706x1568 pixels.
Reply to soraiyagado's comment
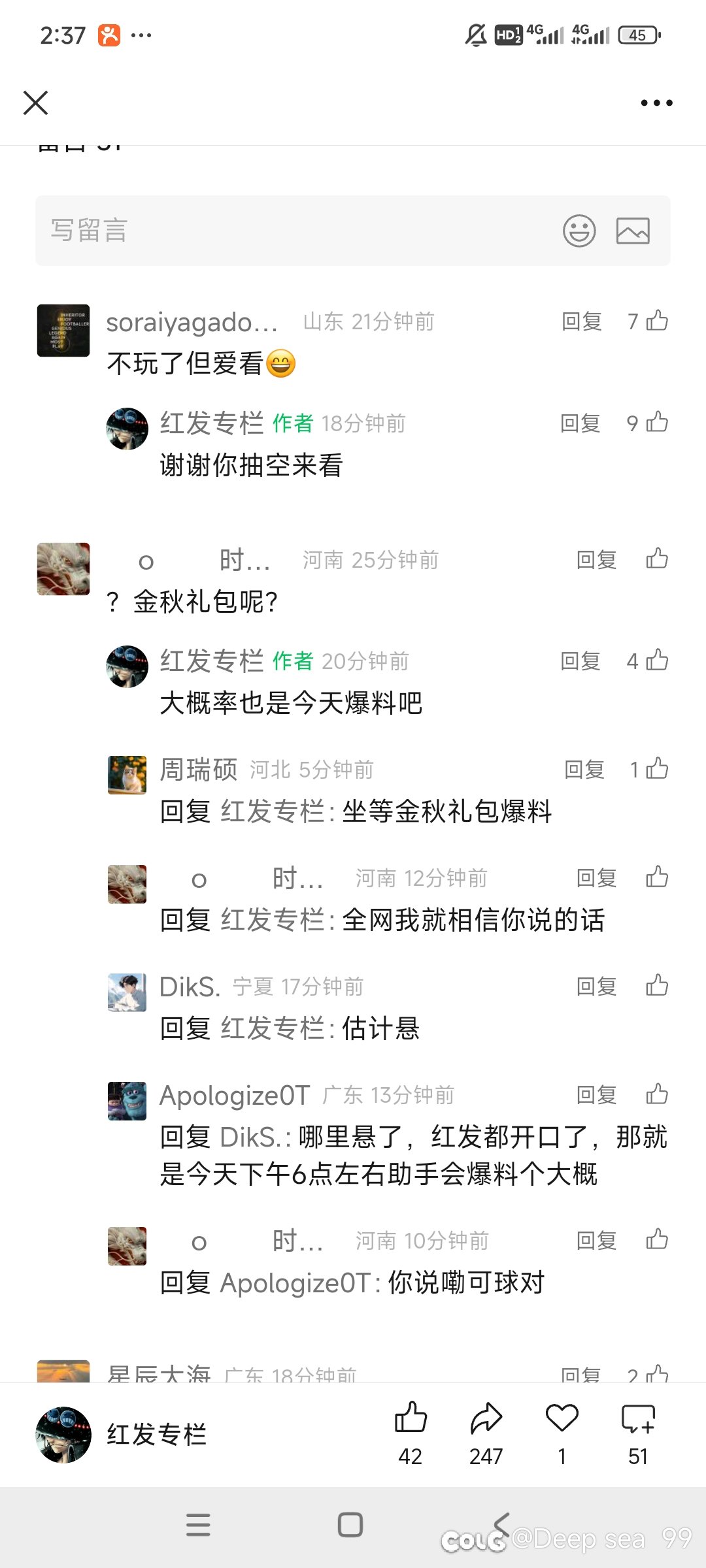tap(581, 321)
